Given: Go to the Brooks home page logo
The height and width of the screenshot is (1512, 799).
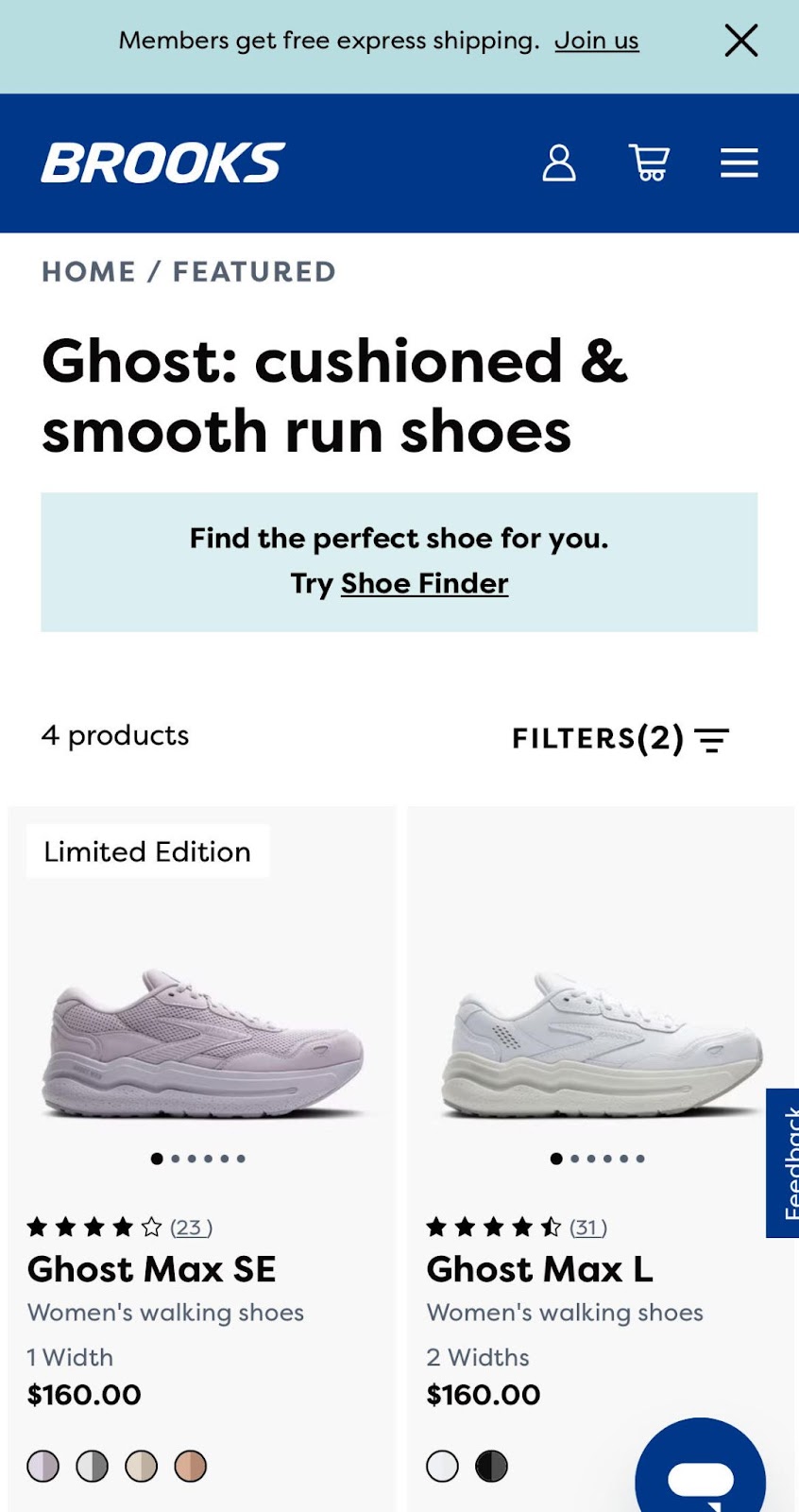Looking at the screenshot, I should click(x=162, y=163).
